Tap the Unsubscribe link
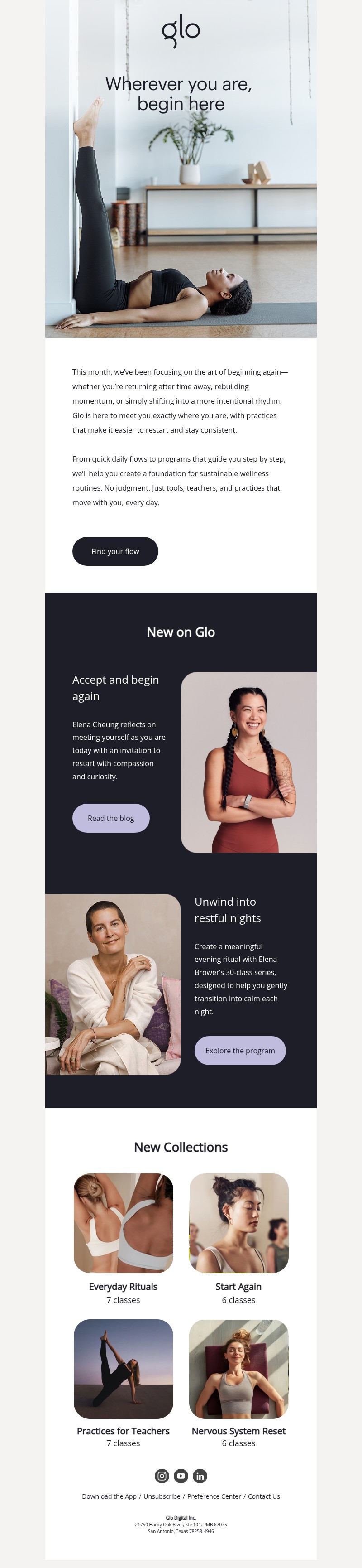This screenshot has height=1568, width=362. (x=162, y=1496)
